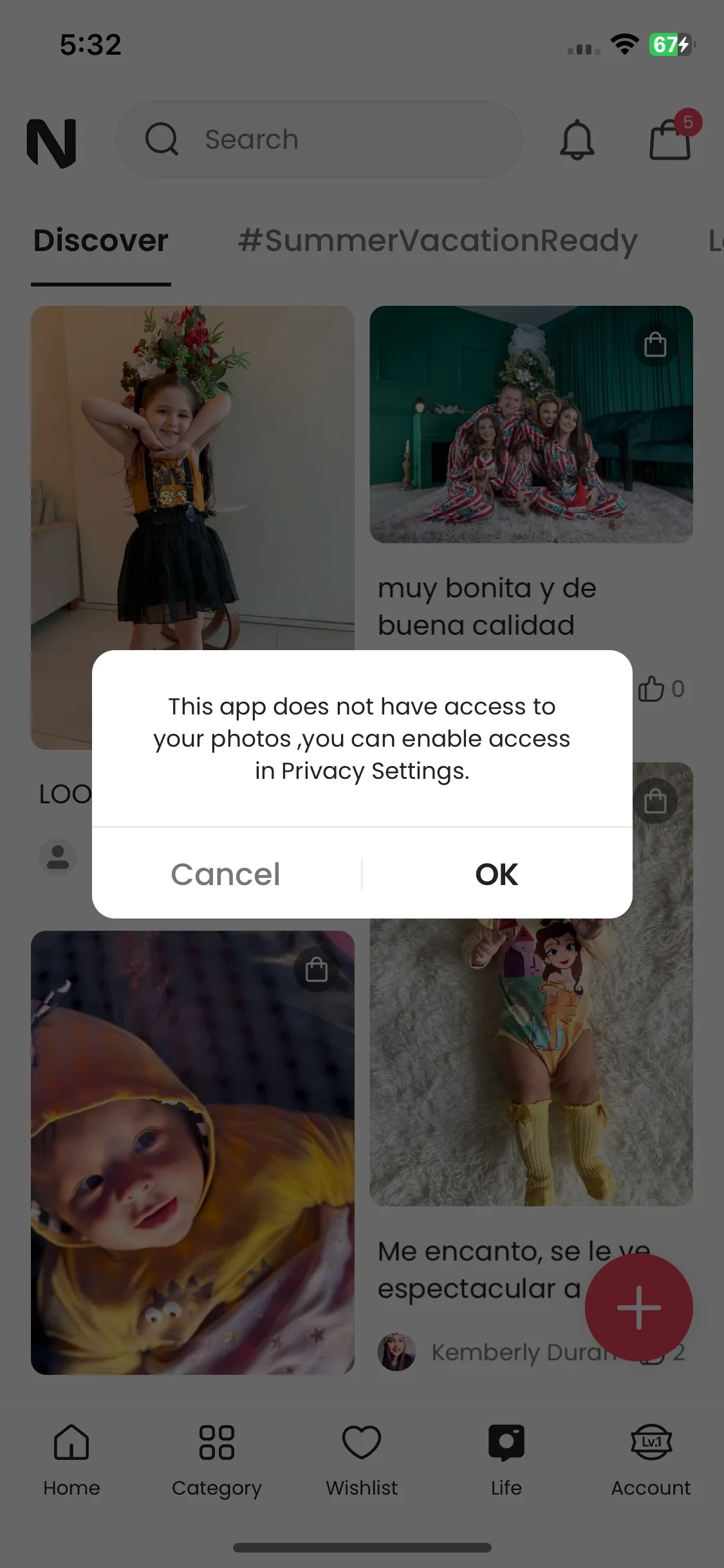
Task: Open the girl in black skirt post
Action: 192,476
